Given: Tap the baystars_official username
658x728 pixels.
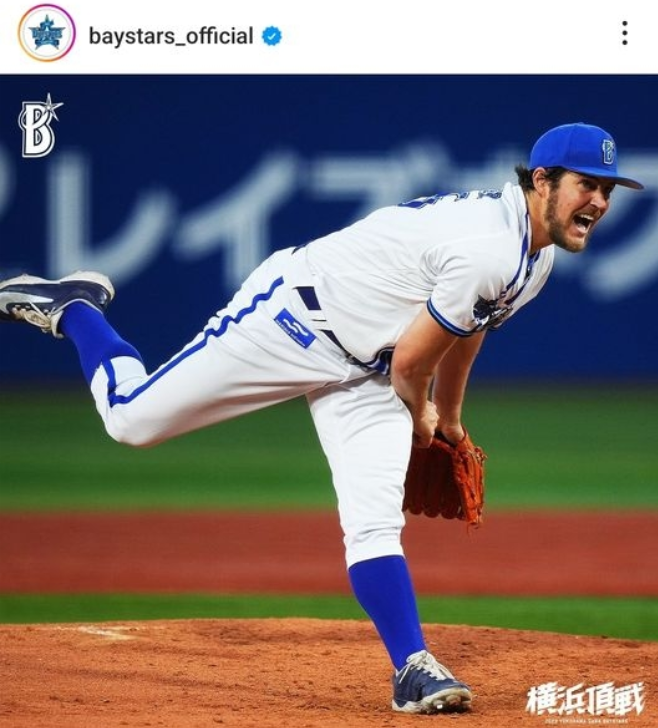Looking at the screenshot, I should [x=170, y=36].
